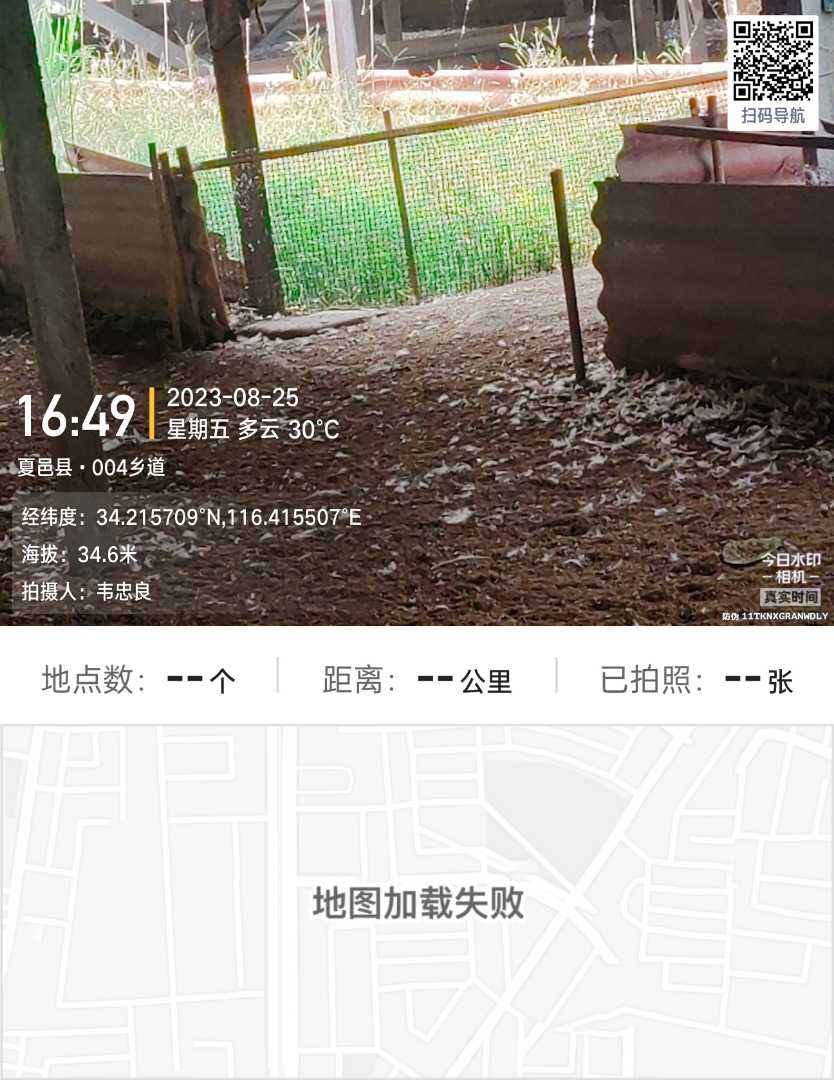Open the watermarked photo taken at 16:49
Viewport: 834px width, 1080px height.
[417, 313]
